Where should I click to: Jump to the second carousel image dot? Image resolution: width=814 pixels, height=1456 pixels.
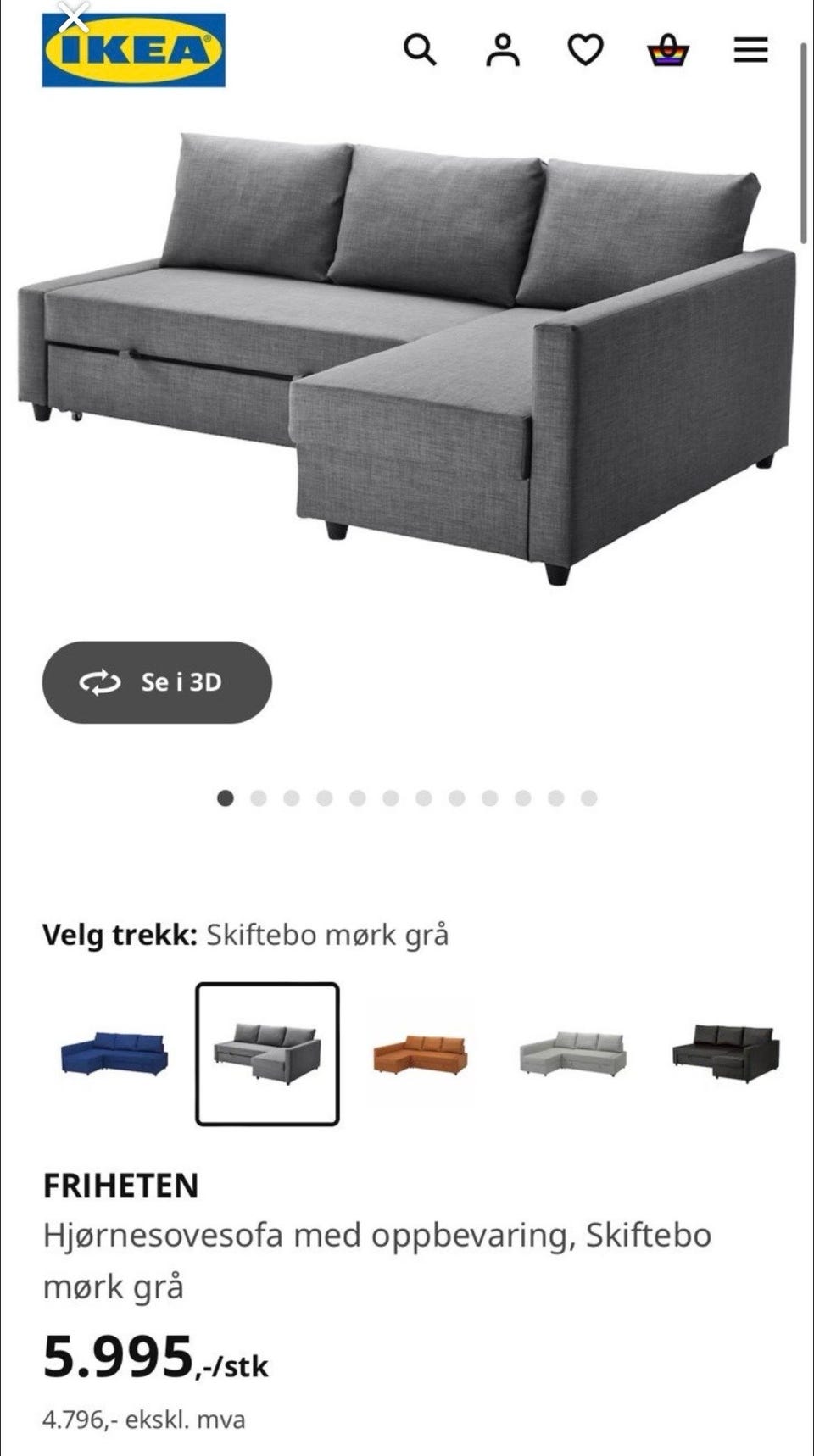pos(259,797)
